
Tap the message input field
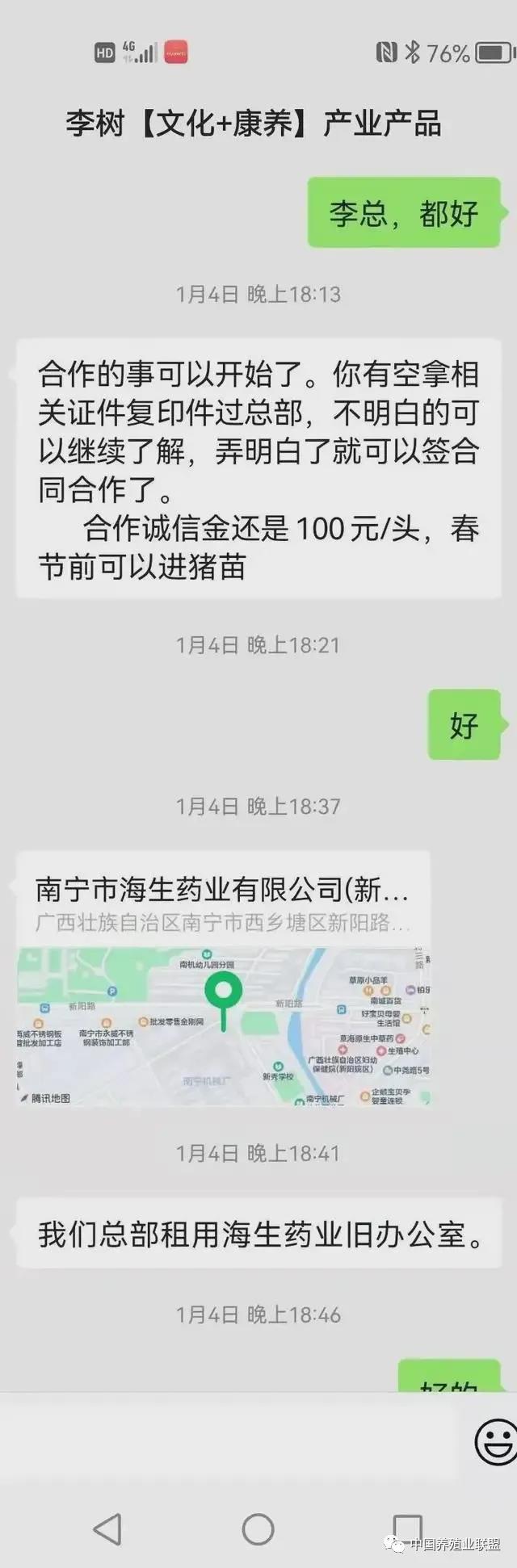pyautogui.click(x=234, y=1441)
